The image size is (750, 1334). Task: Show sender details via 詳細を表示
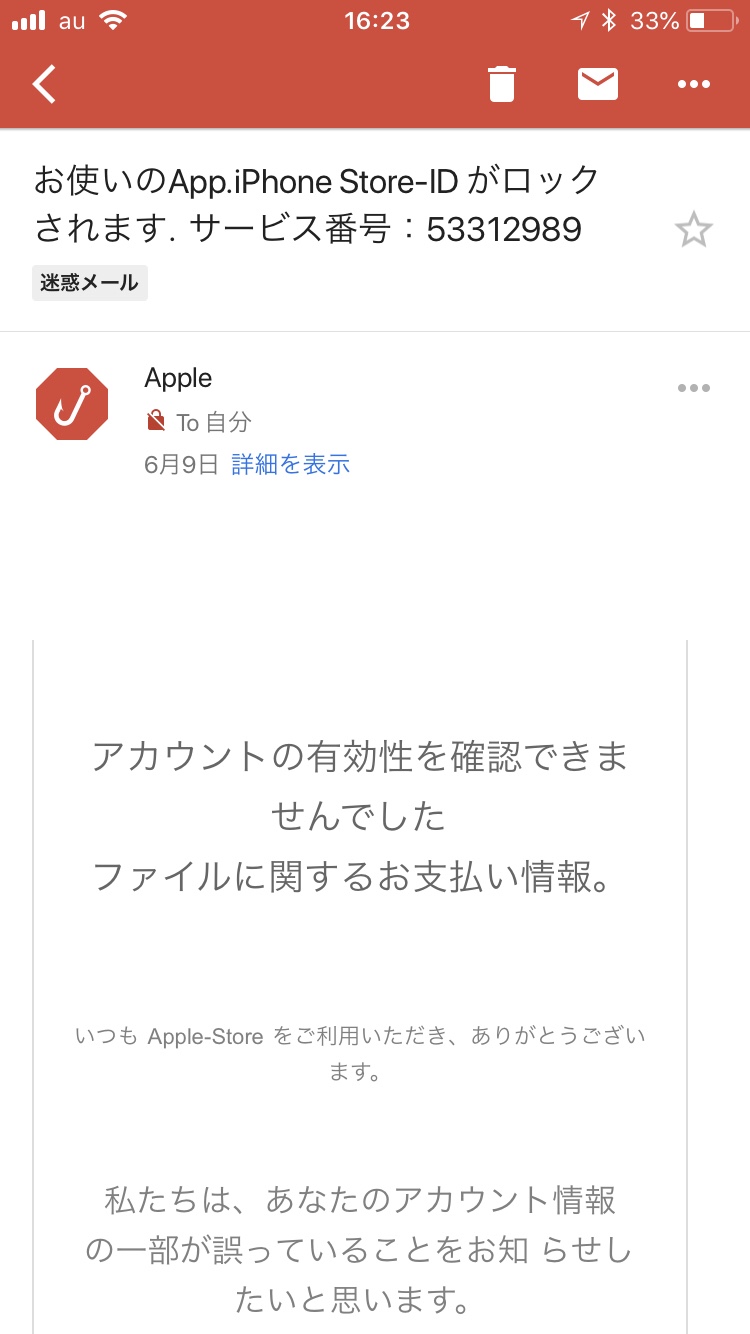[x=291, y=464]
